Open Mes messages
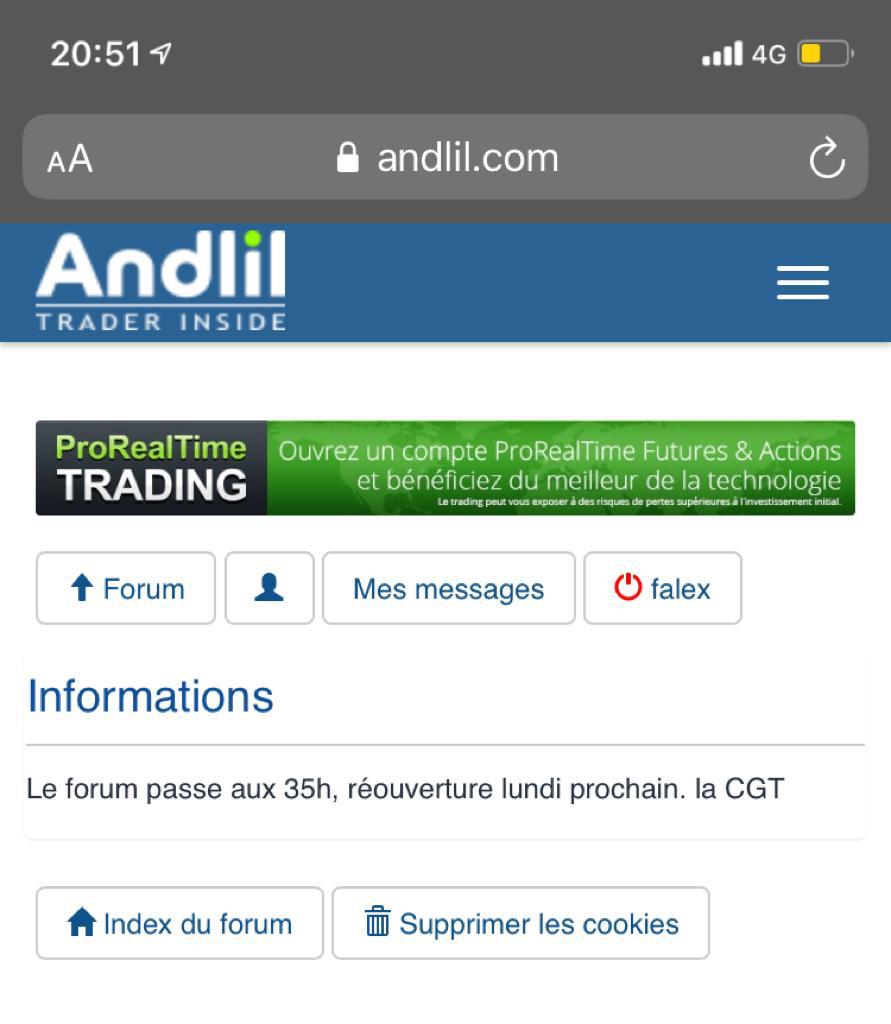The height and width of the screenshot is (1024, 891). [448, 588]
